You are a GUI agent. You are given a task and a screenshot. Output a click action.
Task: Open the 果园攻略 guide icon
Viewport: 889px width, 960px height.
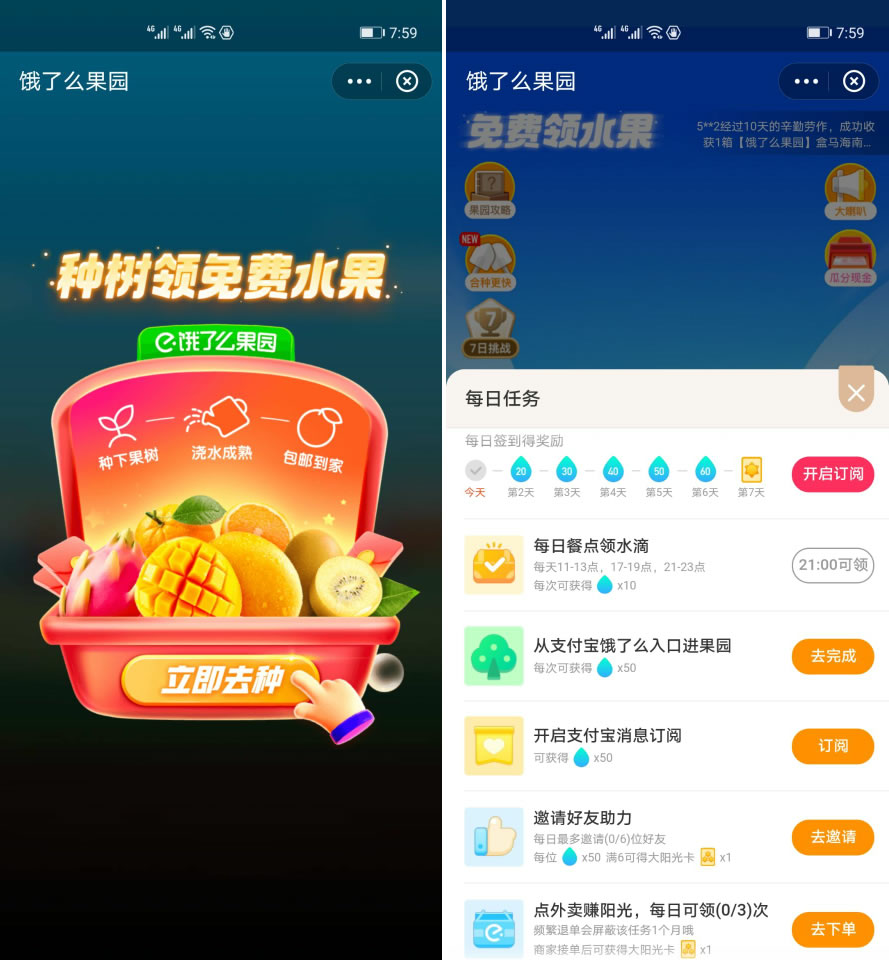tap(489, 190)
